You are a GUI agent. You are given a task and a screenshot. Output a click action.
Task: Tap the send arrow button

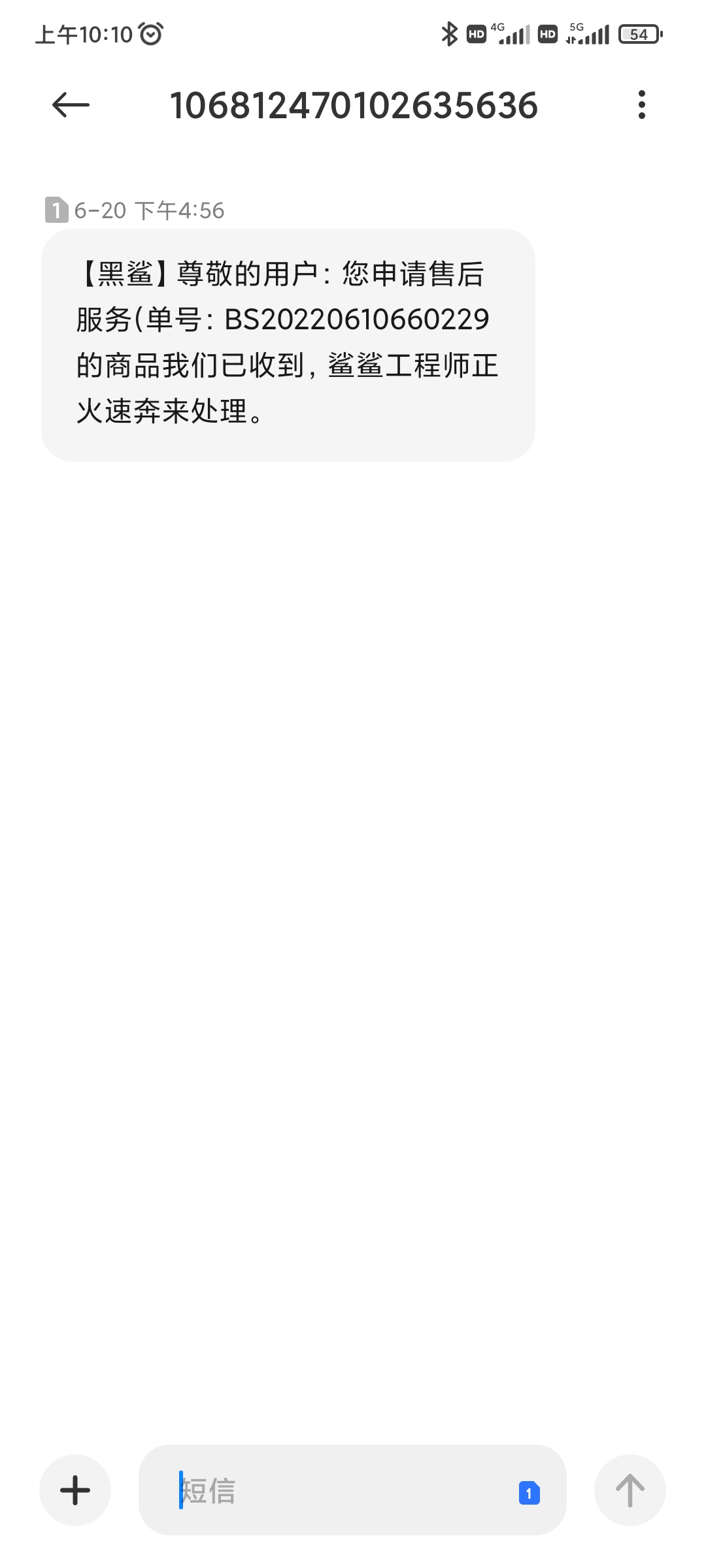pyautogui.click(x=630, y=1490)
